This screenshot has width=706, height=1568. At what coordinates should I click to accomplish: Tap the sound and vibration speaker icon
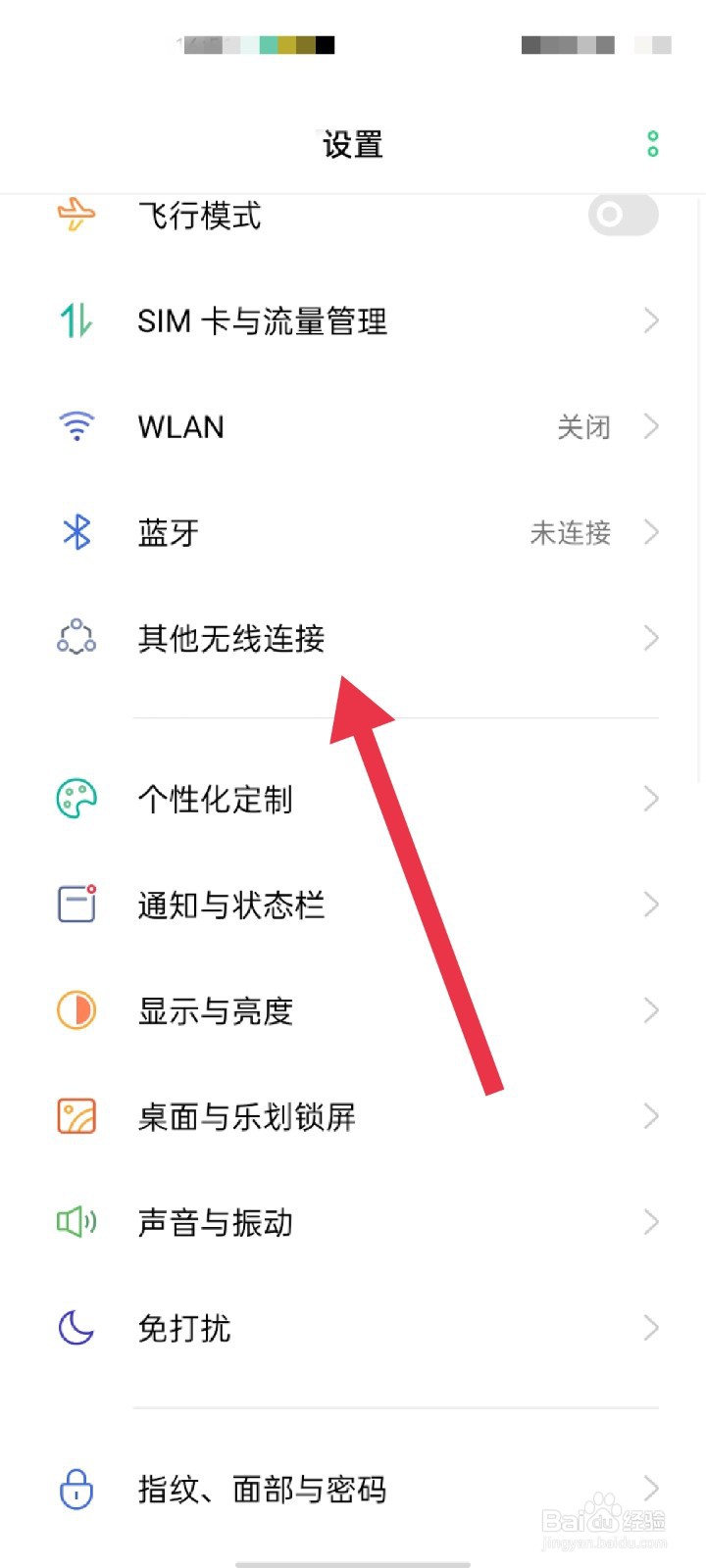pos(76,1222)
